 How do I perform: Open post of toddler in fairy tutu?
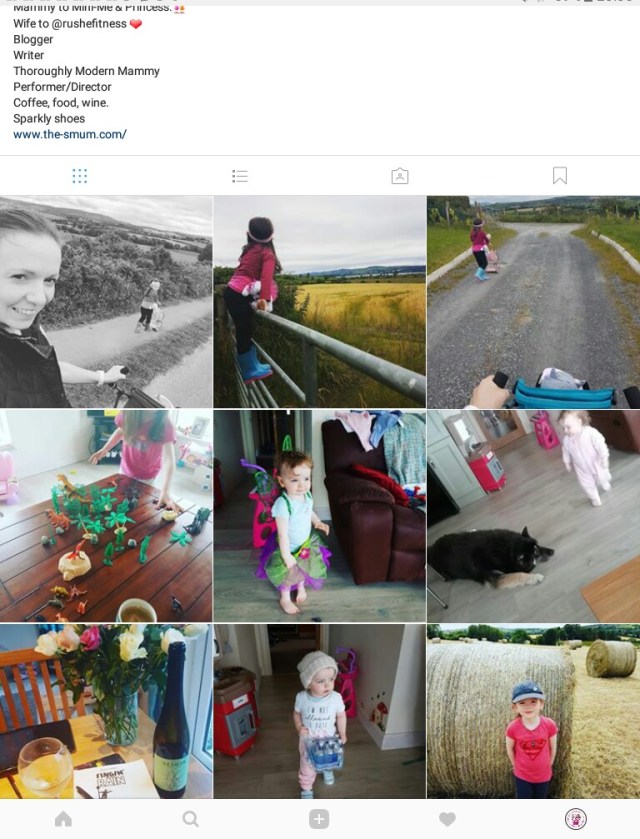(320, 515)
